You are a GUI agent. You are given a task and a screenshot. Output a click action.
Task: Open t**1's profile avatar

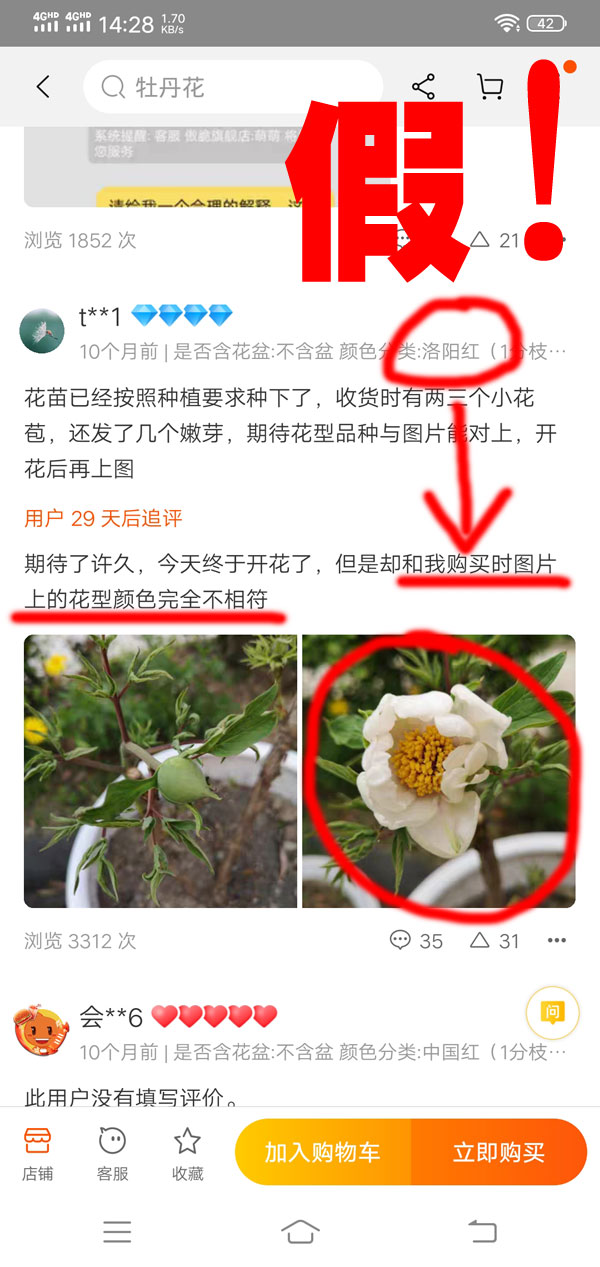[x=42, y=329]
